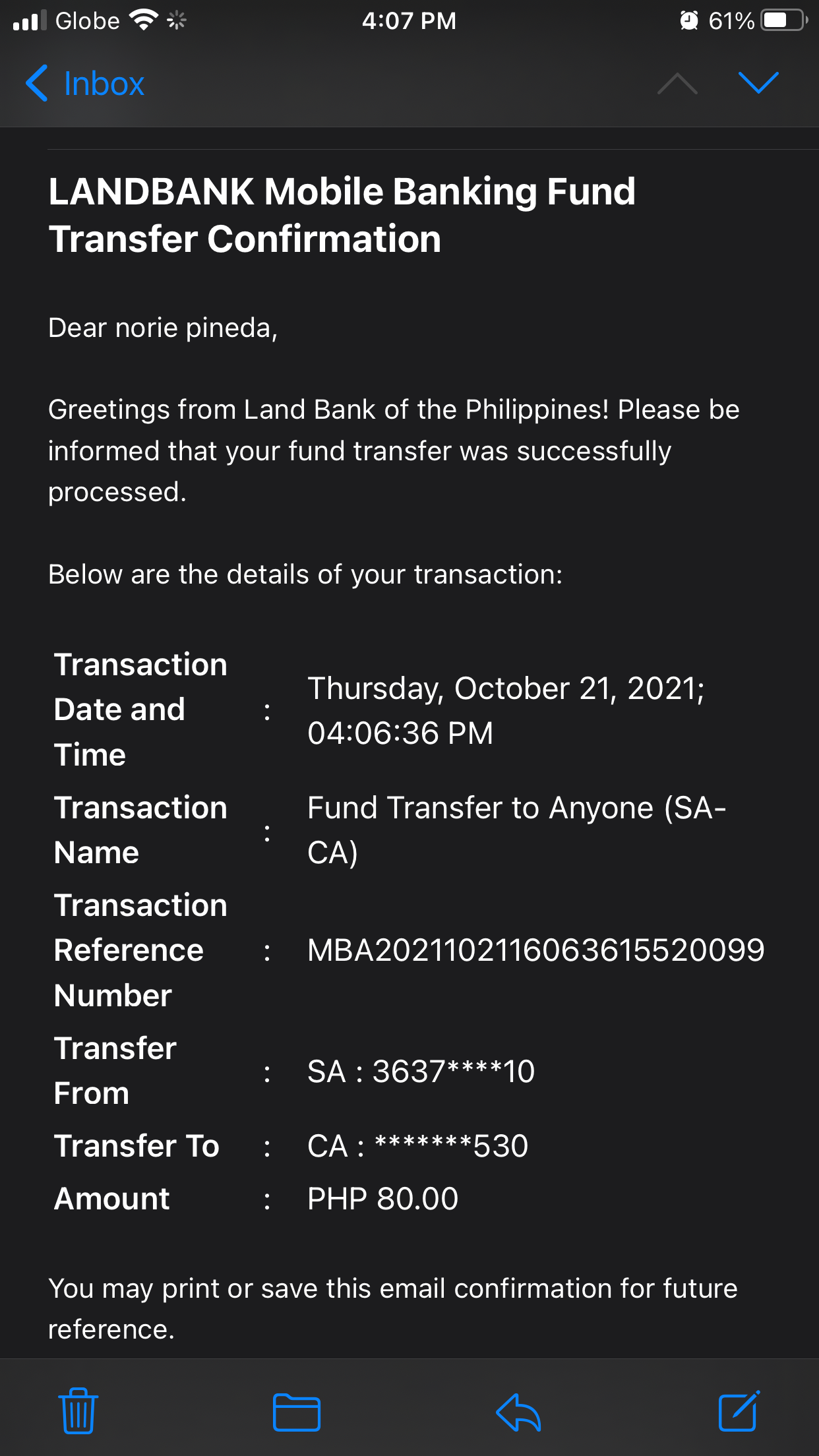Jump to the next email with down arrow

pyautogui.click(x=758, y=83)
